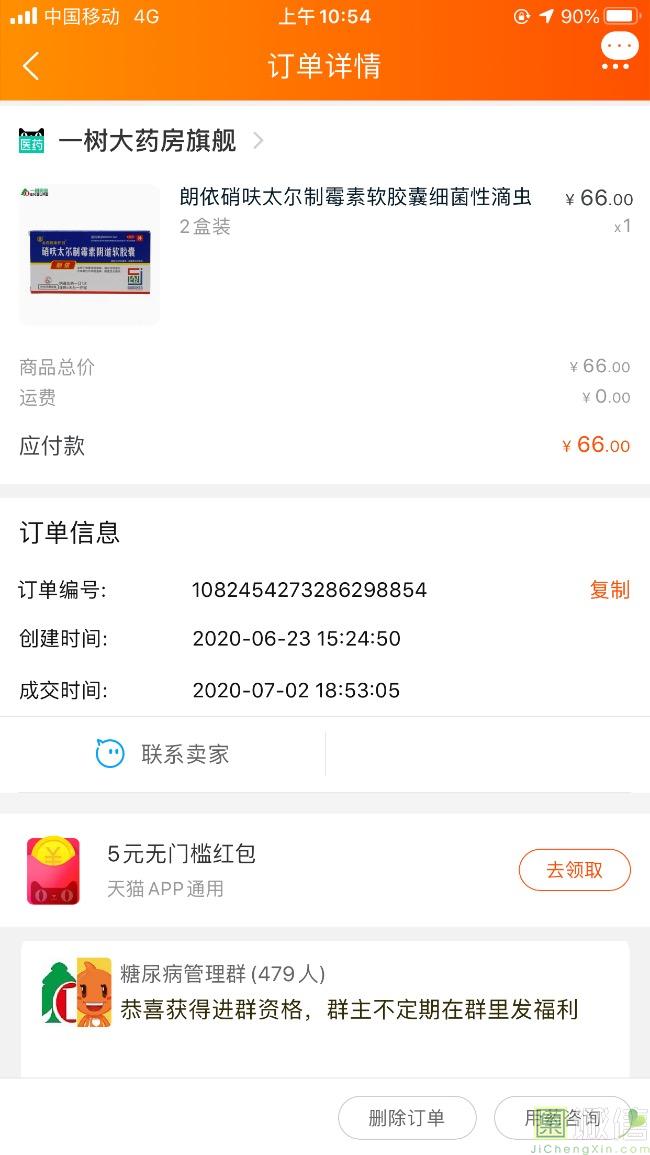The height and width of the screenshot is (1155, 650).
Task: Go back from order details
Action: tap(31, 67)
